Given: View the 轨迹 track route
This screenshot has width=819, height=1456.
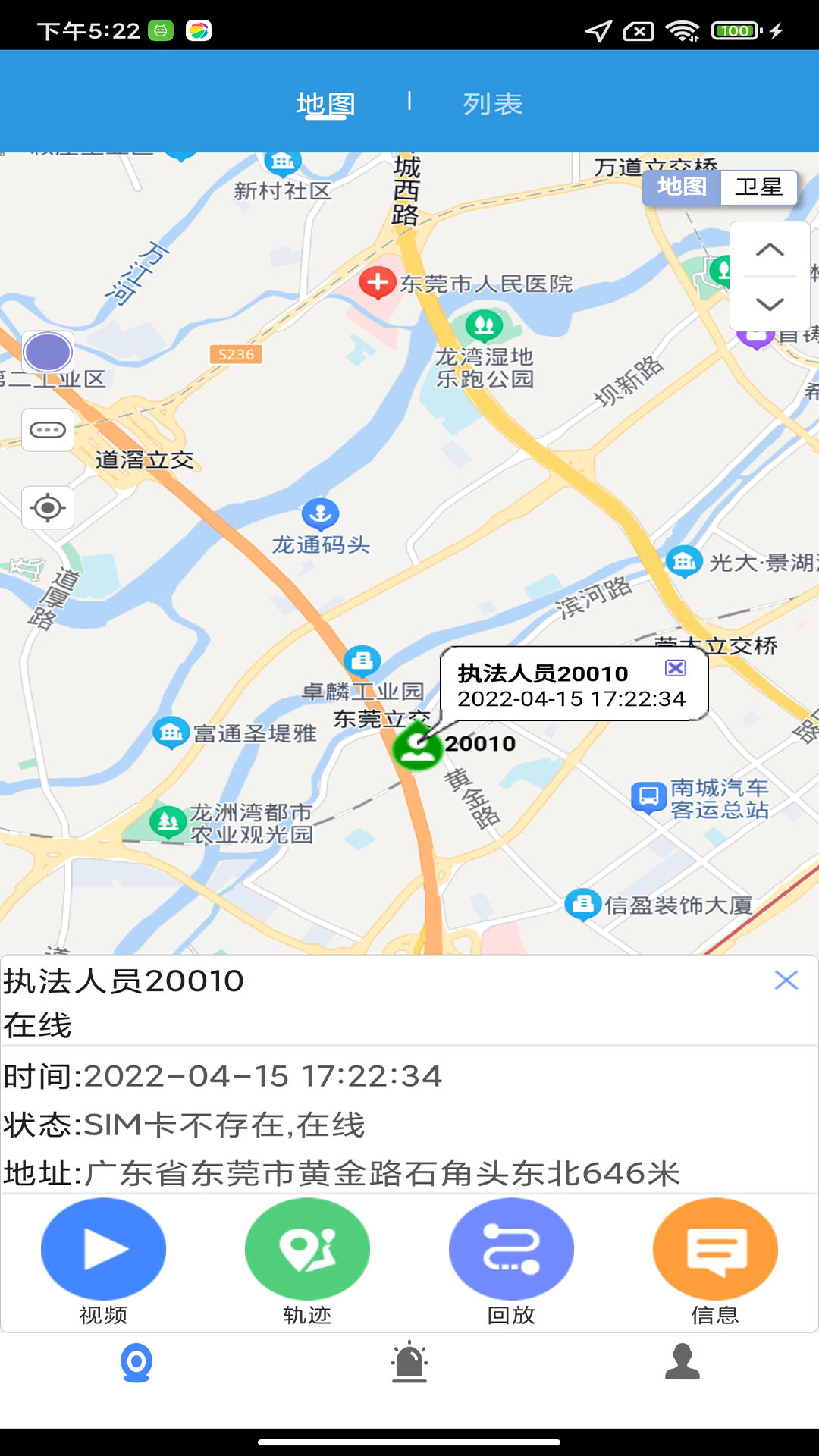Looking at the screenshot, I should (307, 1249).
